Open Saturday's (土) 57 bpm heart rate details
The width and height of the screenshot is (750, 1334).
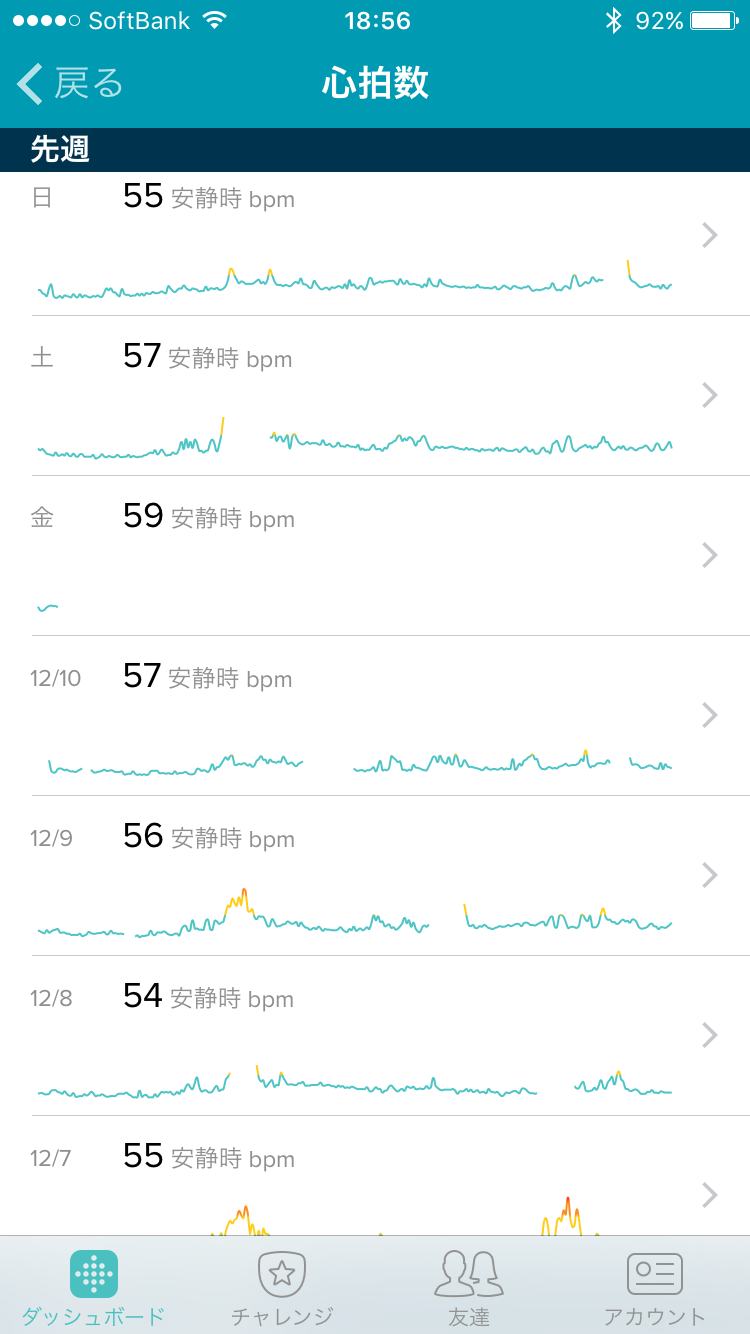375,396
